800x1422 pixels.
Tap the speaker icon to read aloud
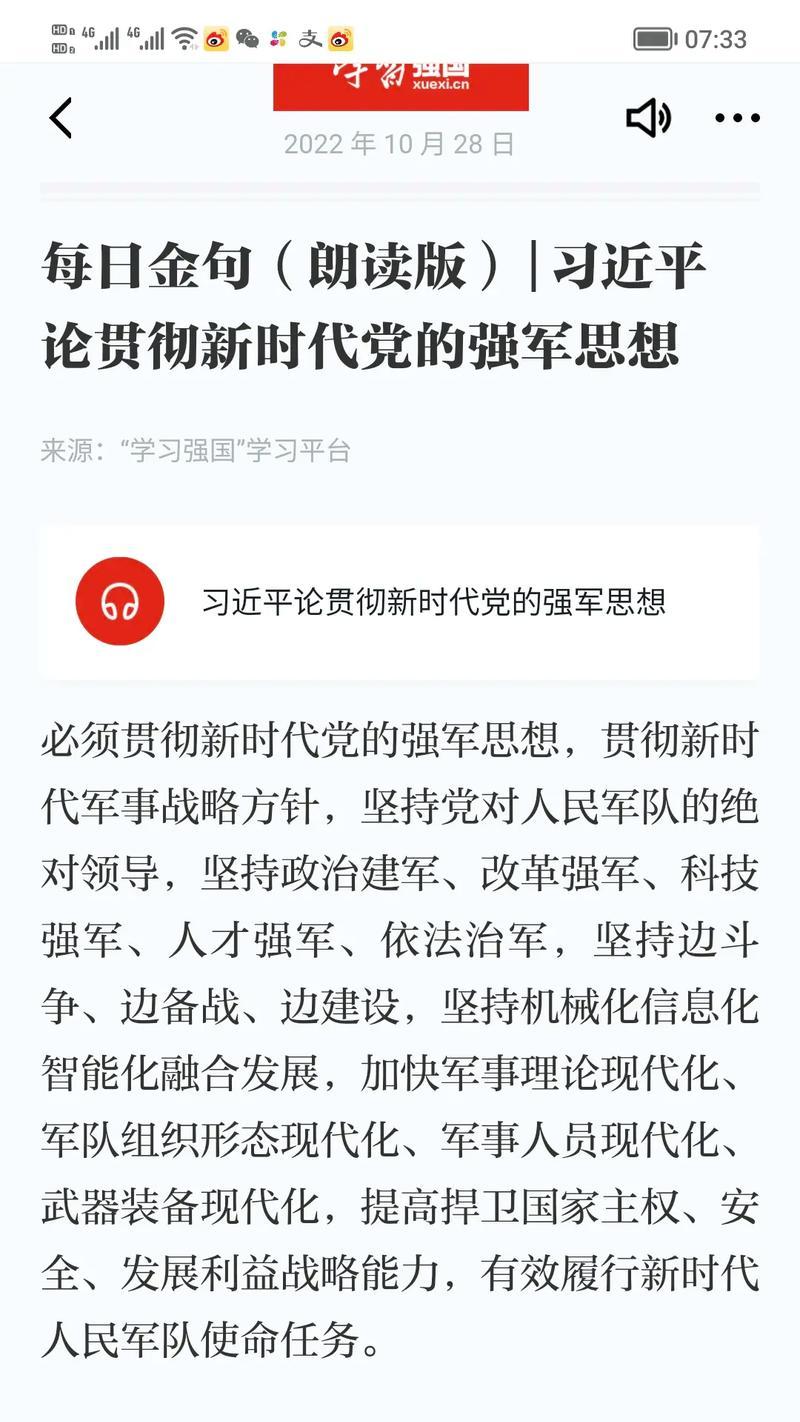648,119
